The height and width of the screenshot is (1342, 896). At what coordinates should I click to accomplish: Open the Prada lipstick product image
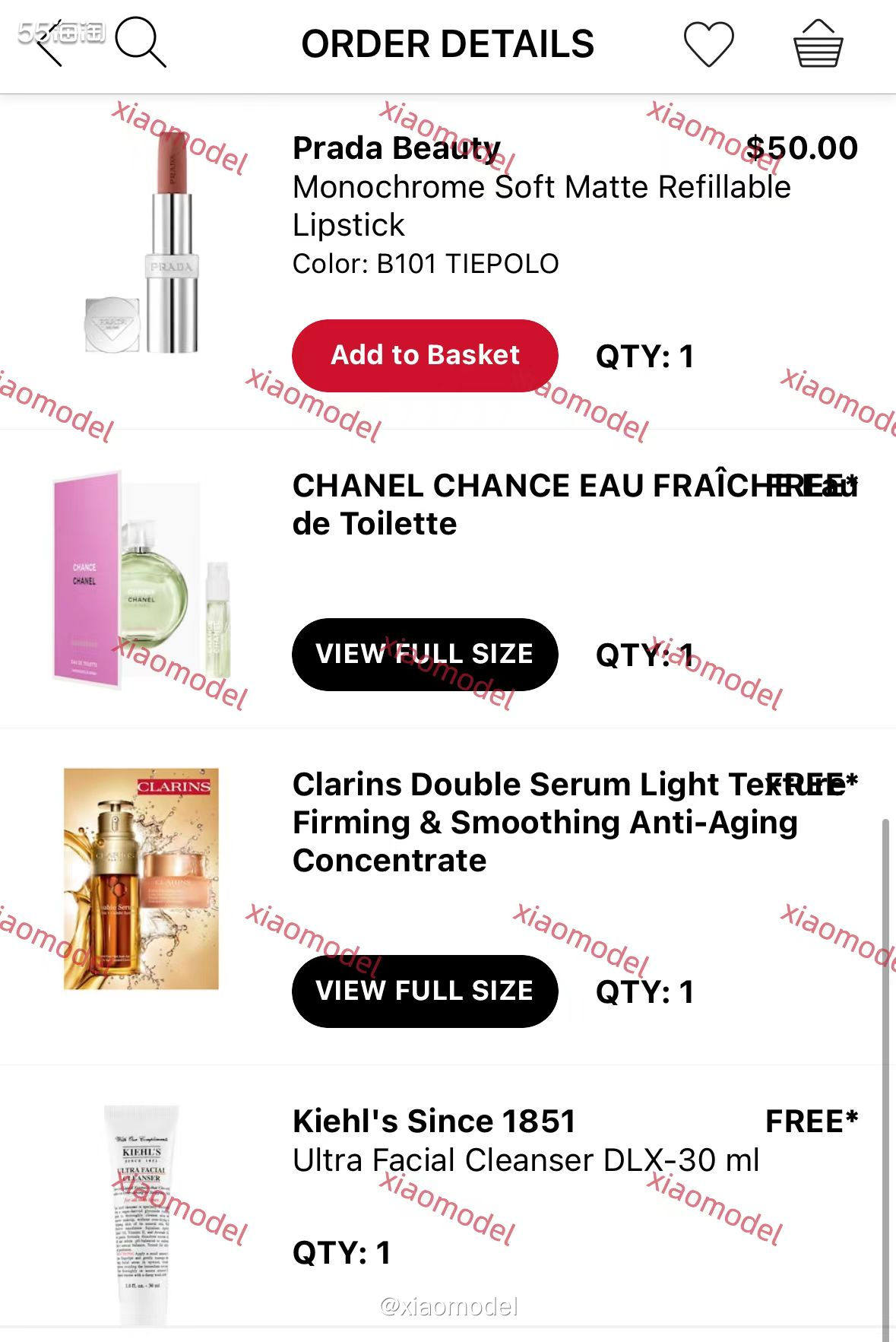(x=146, y=243)
